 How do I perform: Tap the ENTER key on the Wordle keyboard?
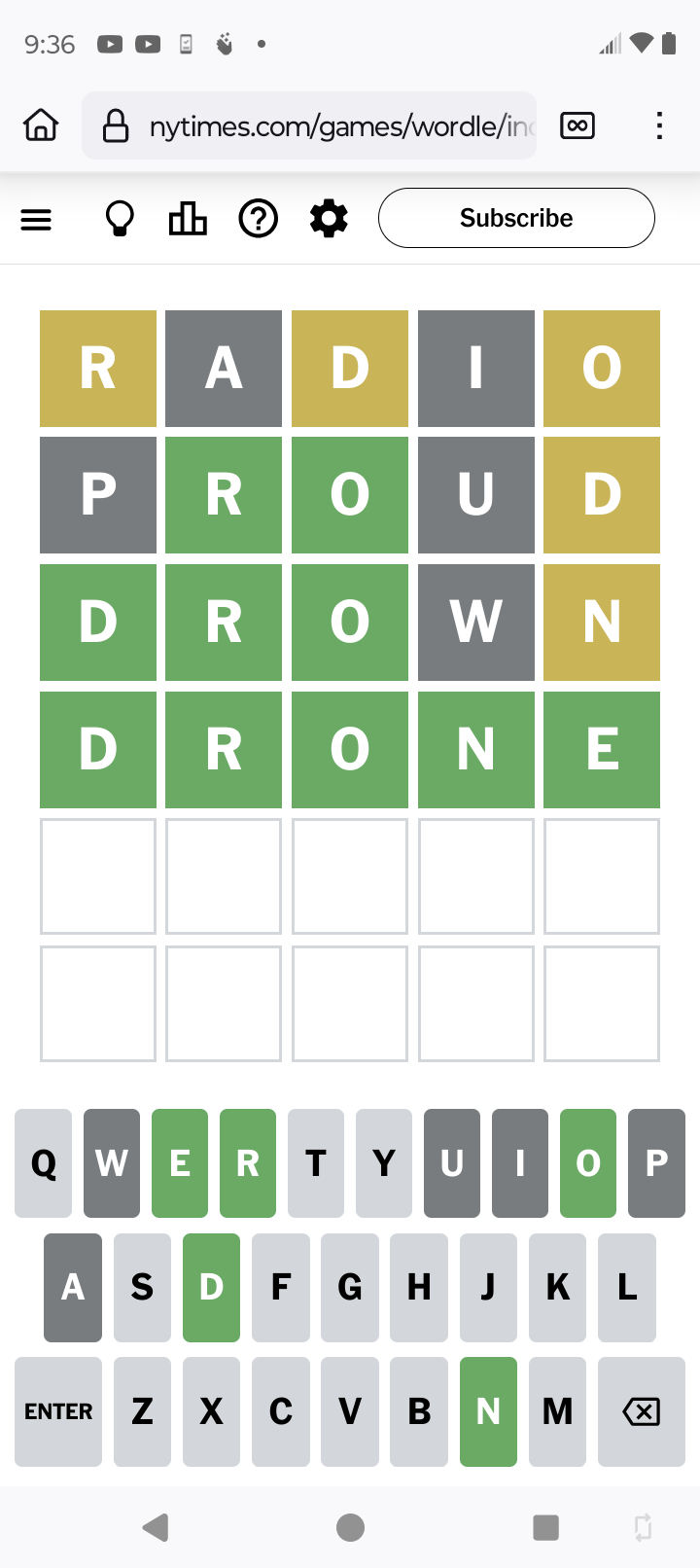tap(58, 1411)
